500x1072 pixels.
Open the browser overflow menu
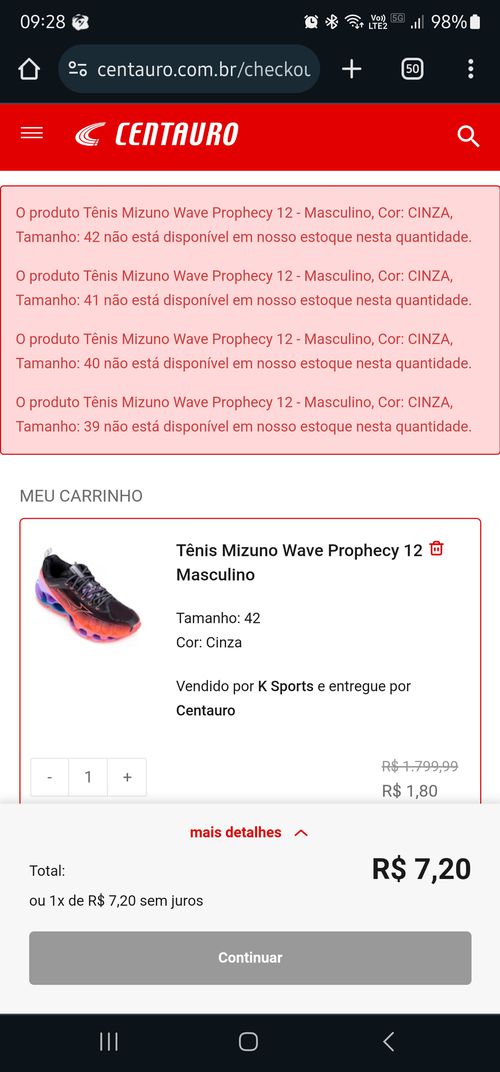pos(471,69)
